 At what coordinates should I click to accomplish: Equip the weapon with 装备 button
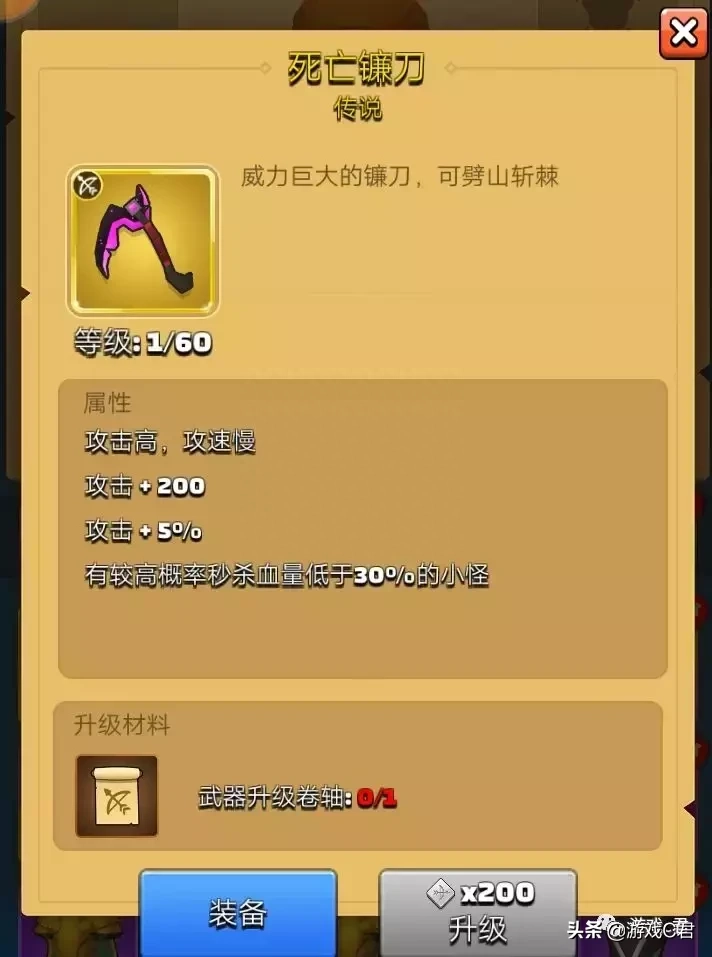click(x=238, y=912)
